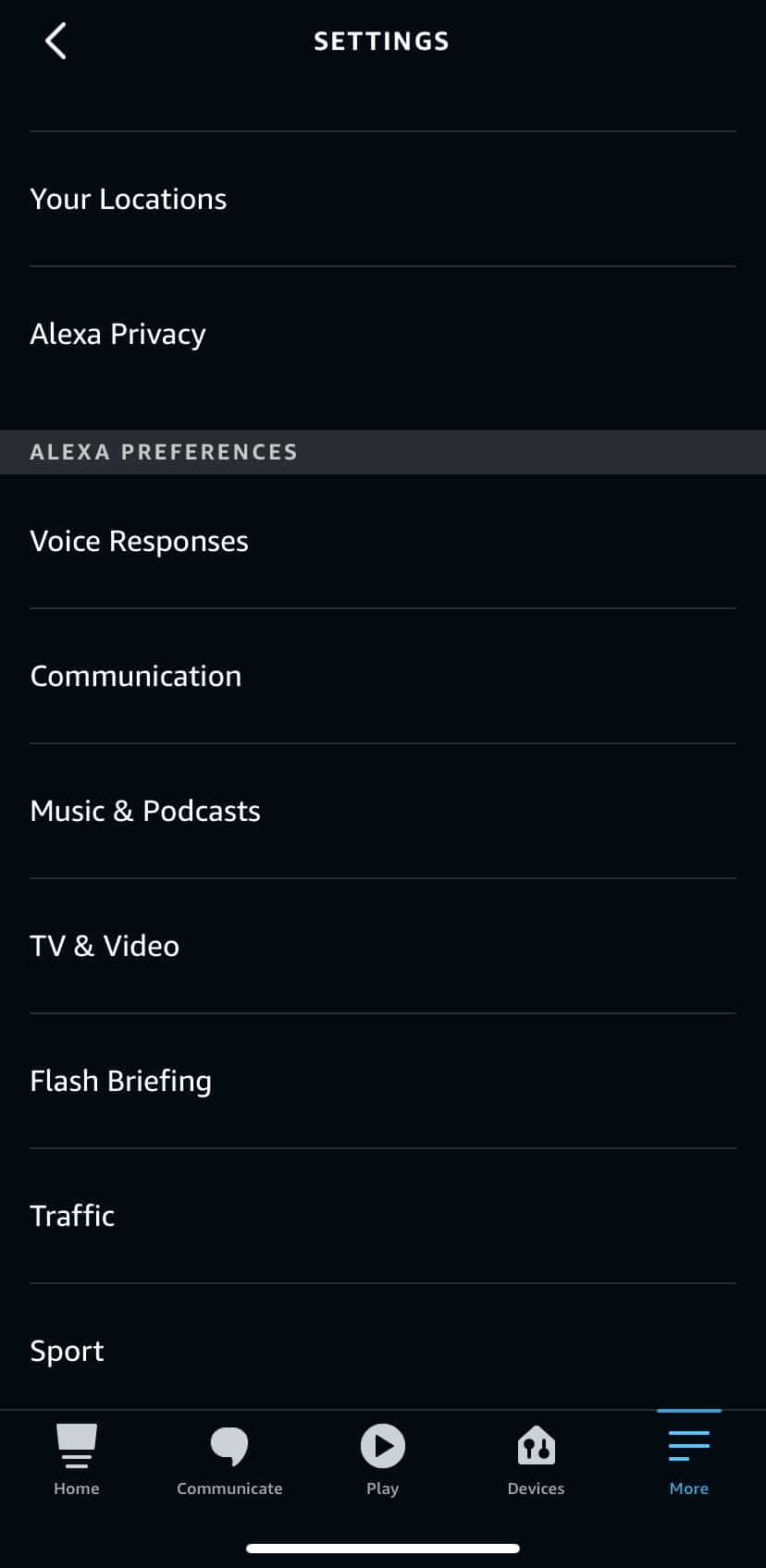Viewport: 766px width, 1568px height.
Task: Tap the More icon in navigation bar
Action: pos(688,1442)
